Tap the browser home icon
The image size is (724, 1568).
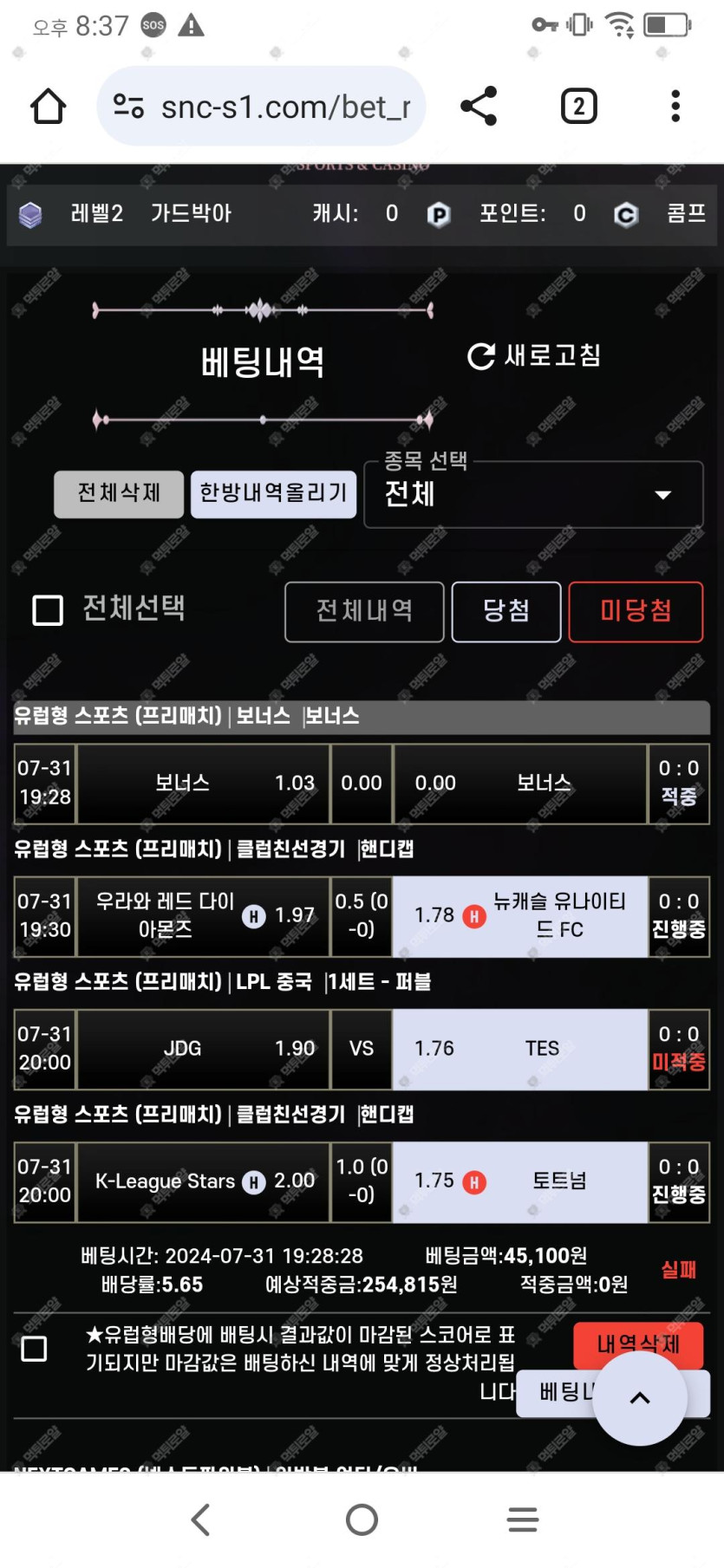click(x=48, y=107)
